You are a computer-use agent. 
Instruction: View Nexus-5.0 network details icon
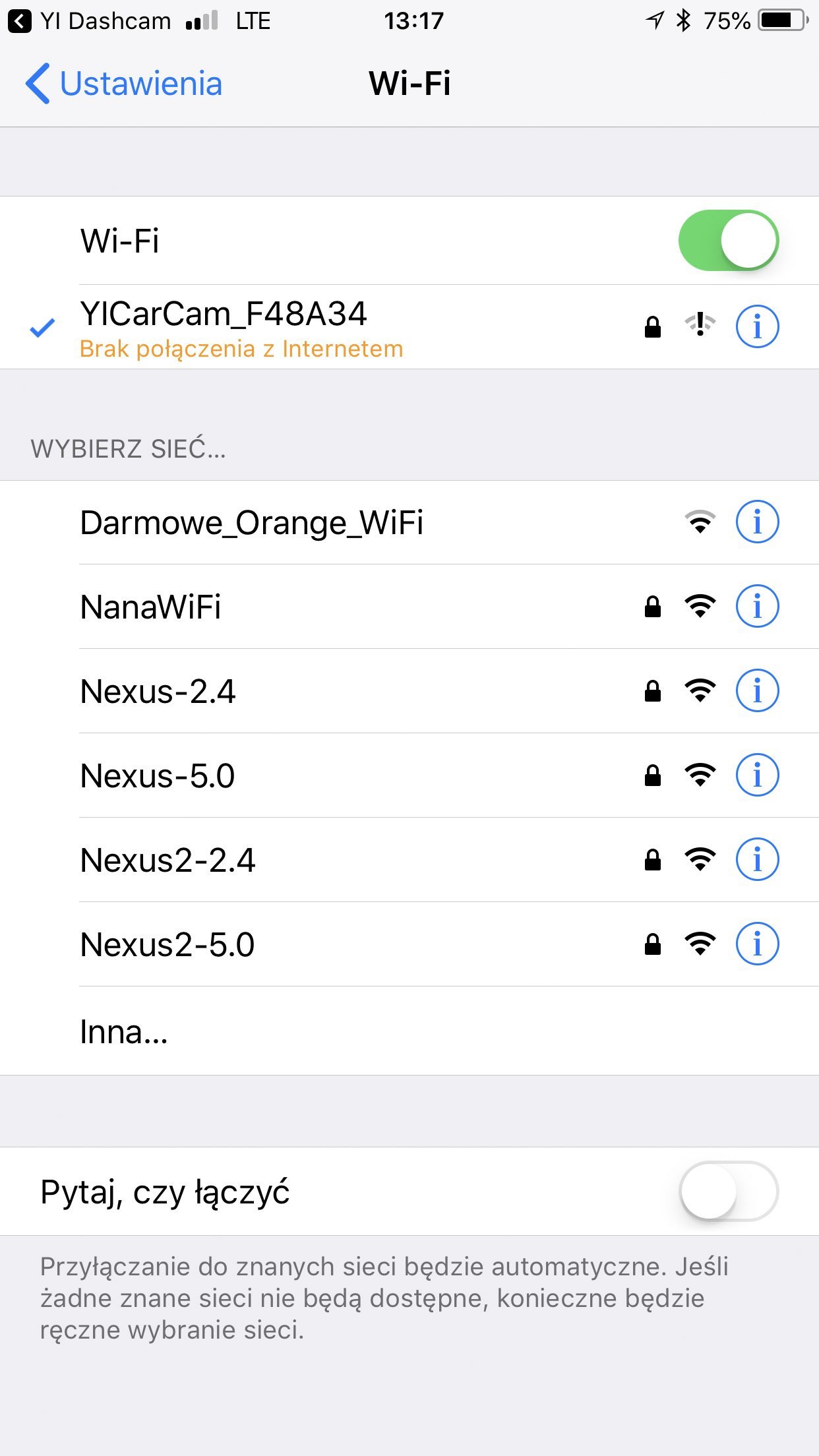(757, 775)
